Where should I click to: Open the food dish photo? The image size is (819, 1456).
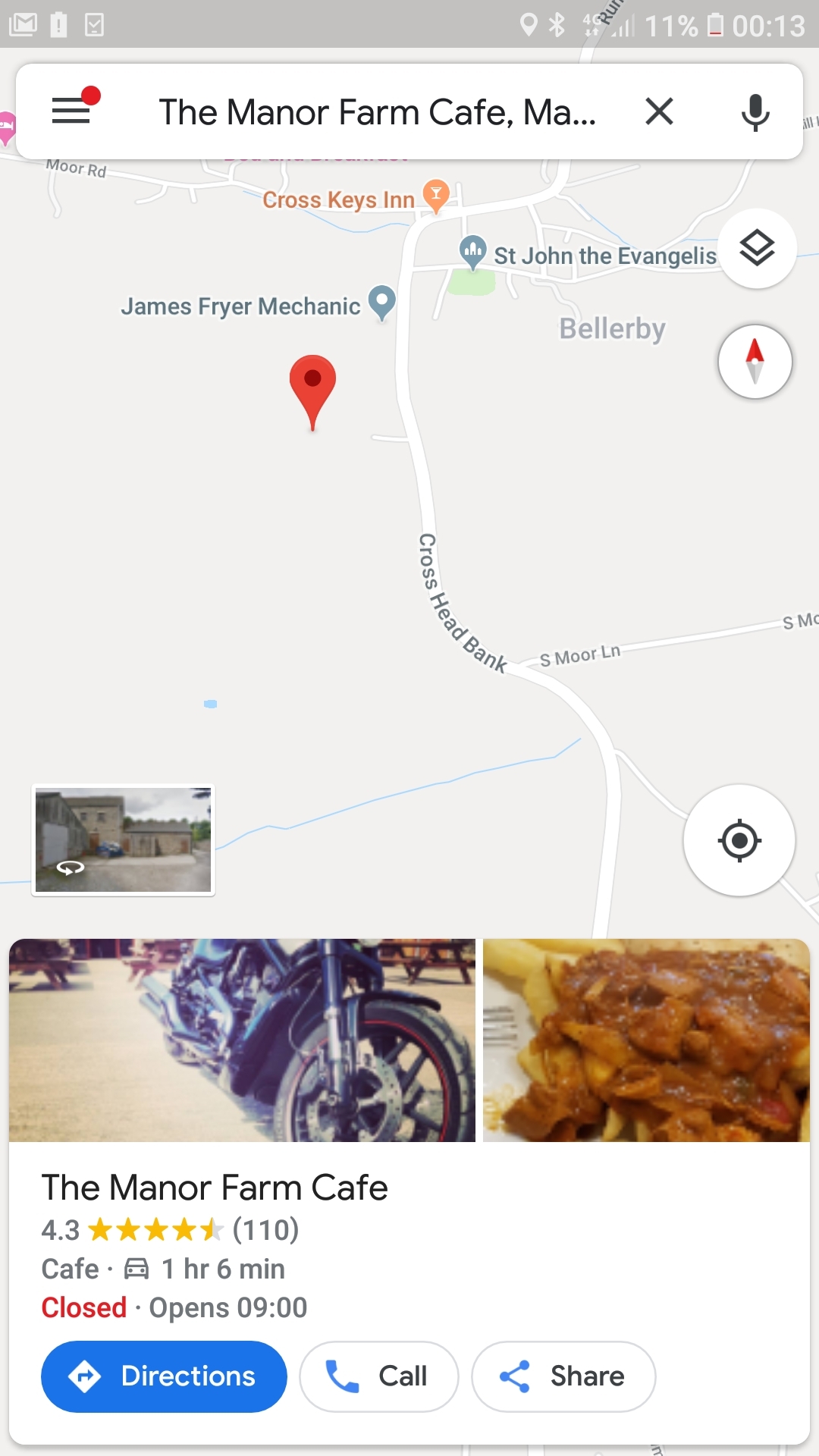646,1040
